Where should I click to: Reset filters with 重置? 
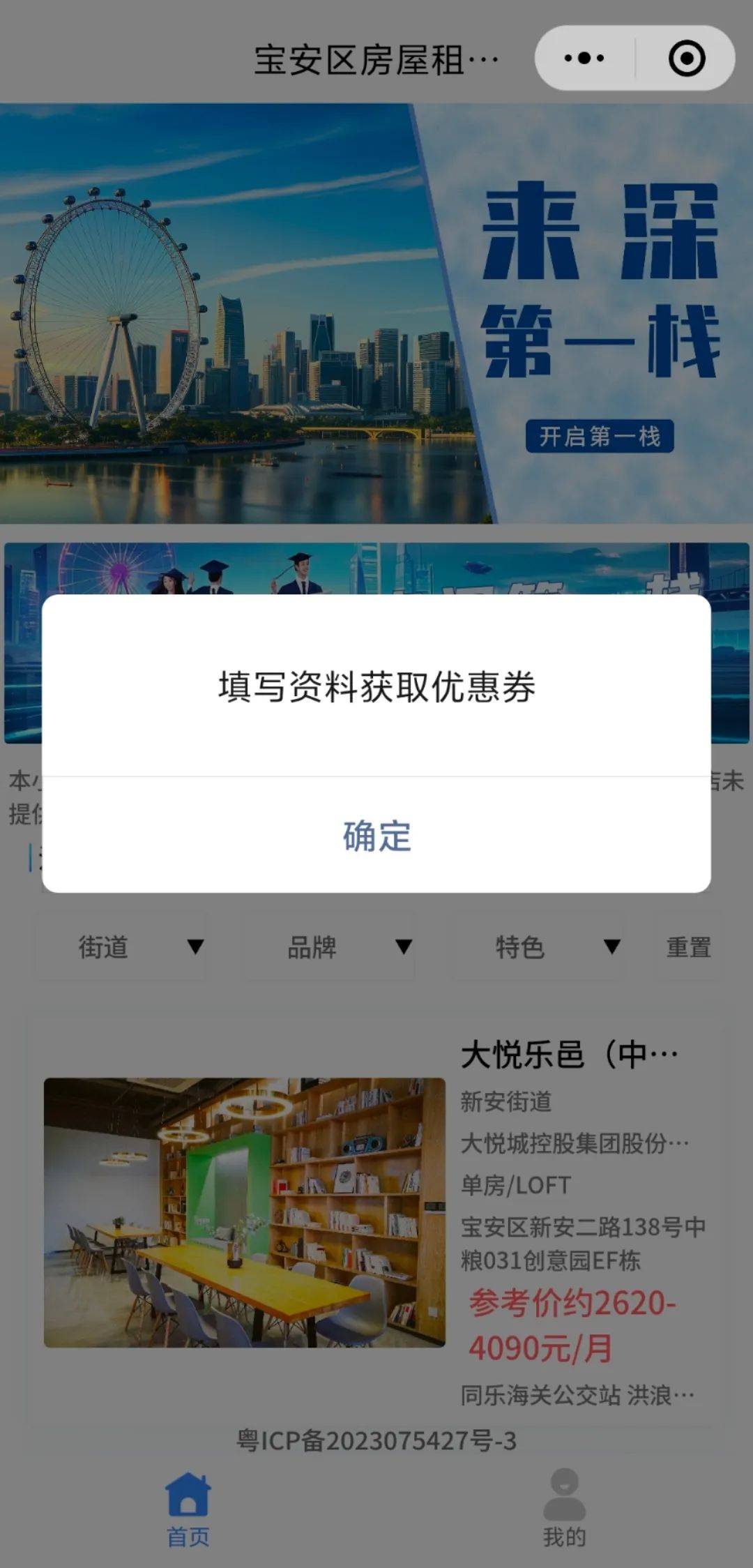688,947
